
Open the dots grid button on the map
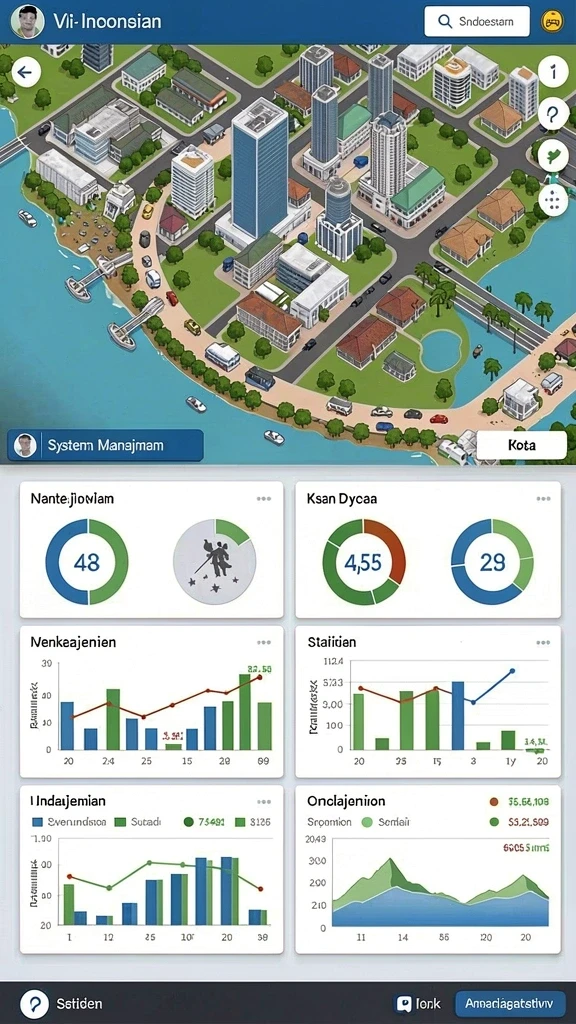tap(554, 199)
